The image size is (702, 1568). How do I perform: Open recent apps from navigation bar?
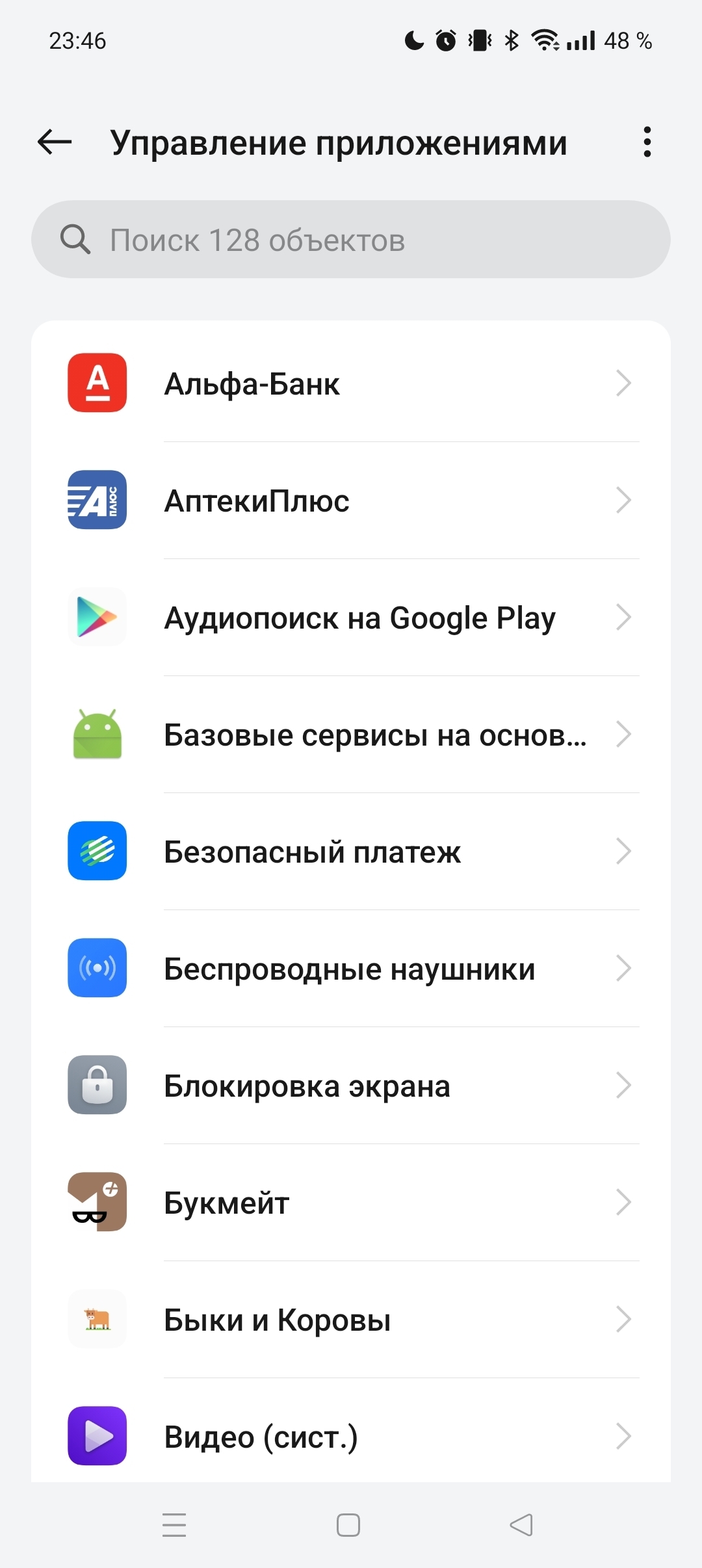tap(174, 1525)
